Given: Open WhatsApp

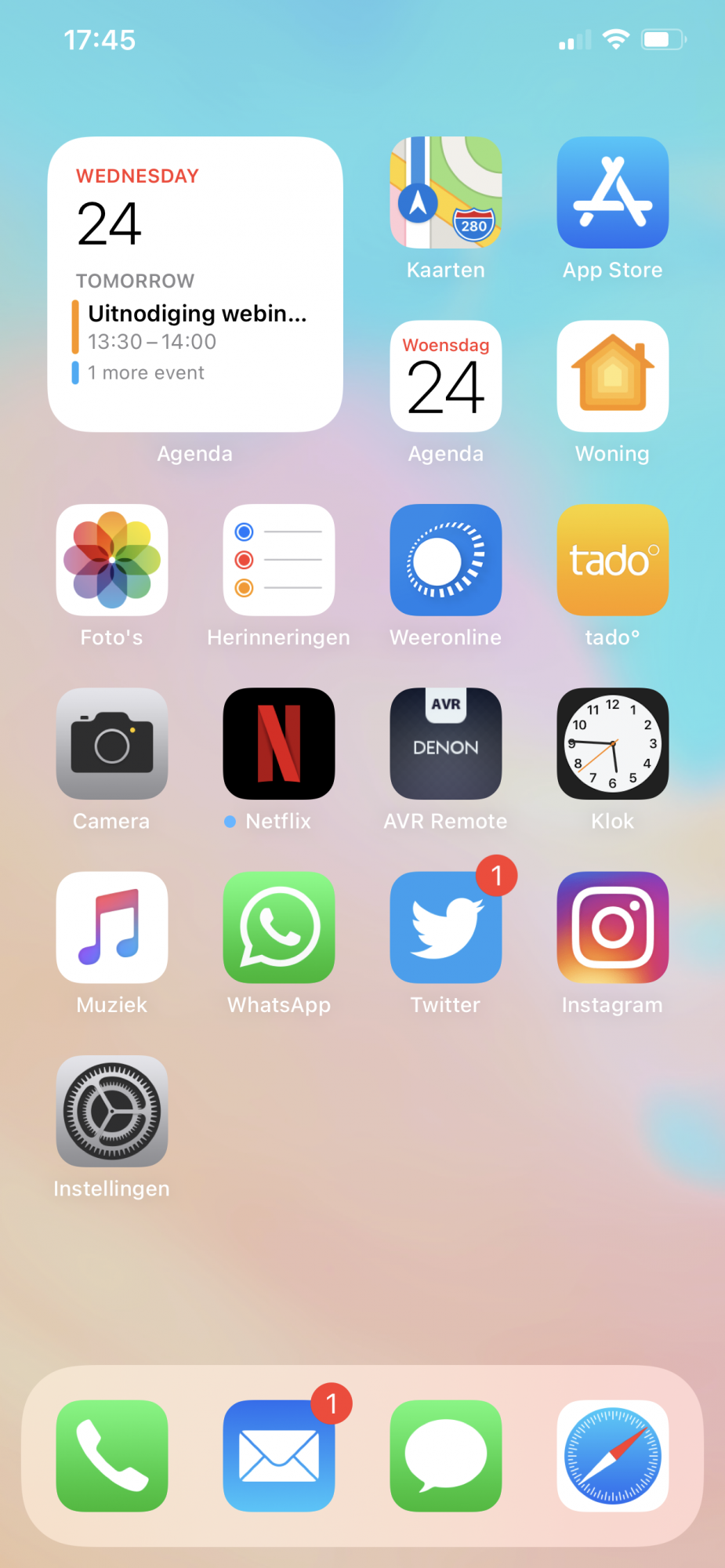Looking at the screenshot, I should (x=278, y=927).
